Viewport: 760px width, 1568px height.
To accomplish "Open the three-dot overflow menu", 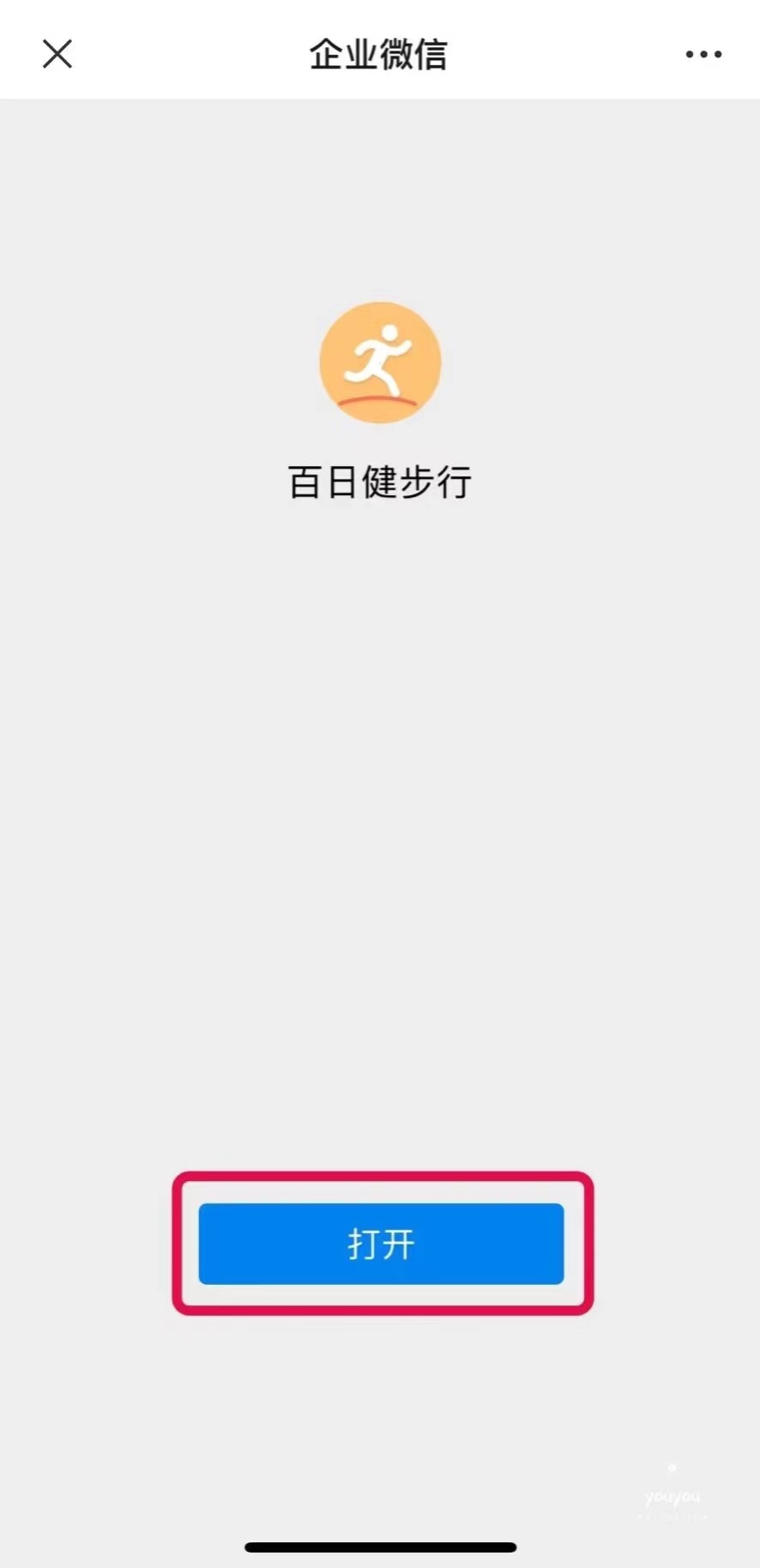I will (703, 54).
